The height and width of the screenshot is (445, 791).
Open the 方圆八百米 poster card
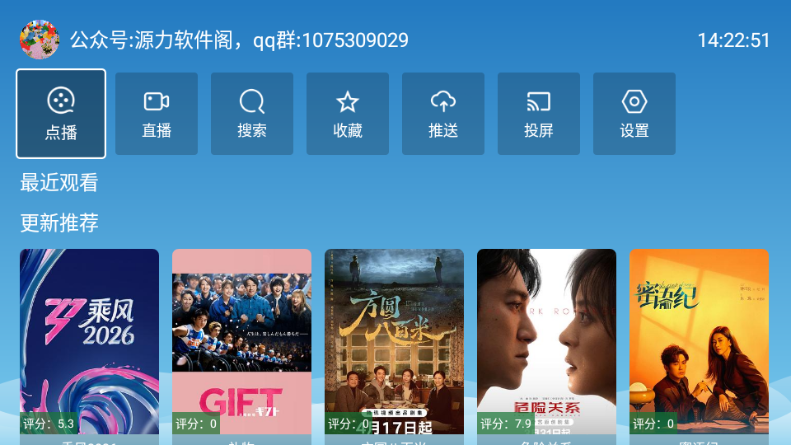394,340
